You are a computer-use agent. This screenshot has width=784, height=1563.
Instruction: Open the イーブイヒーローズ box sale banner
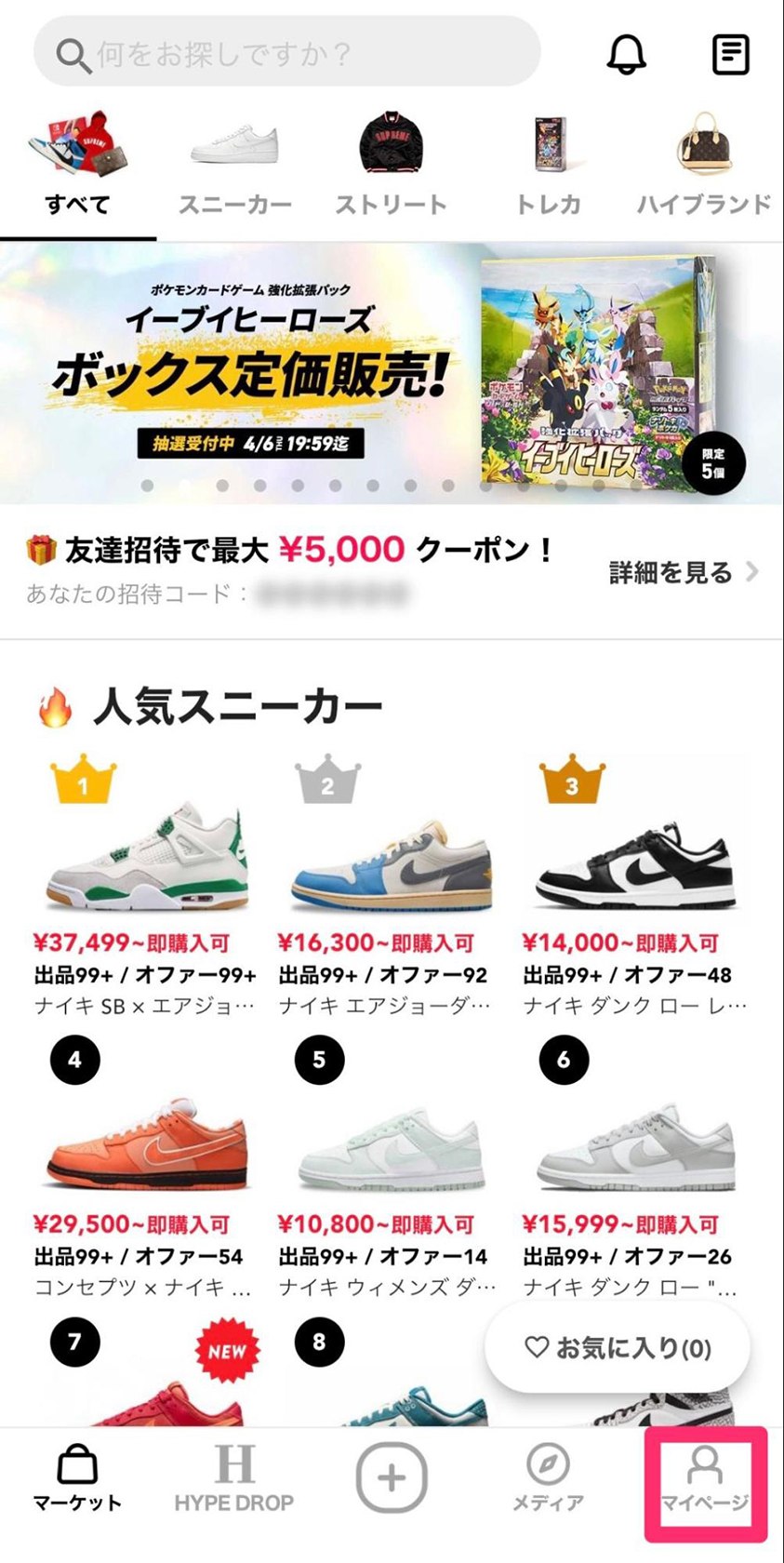coord(391,372)
